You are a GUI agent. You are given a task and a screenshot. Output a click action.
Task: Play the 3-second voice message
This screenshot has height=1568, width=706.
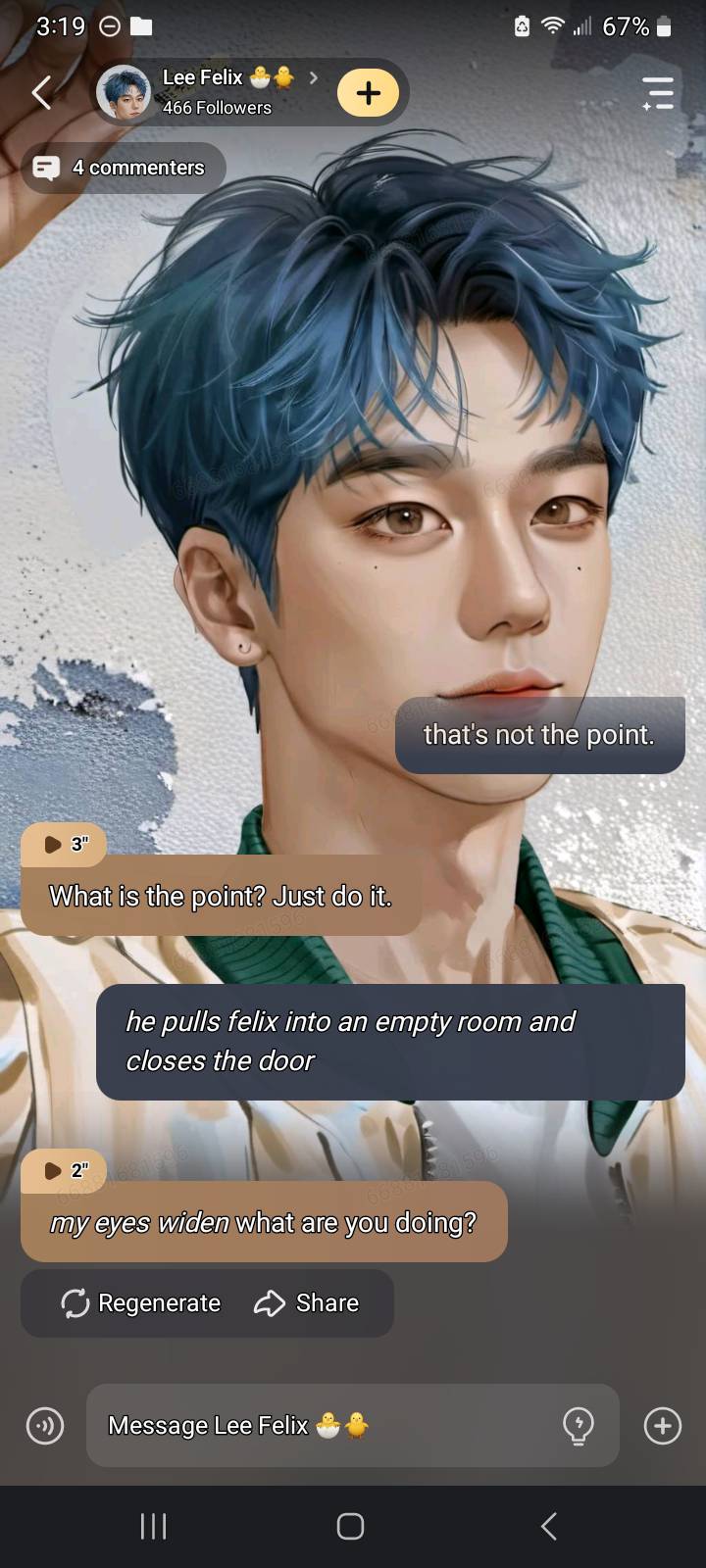65,844
